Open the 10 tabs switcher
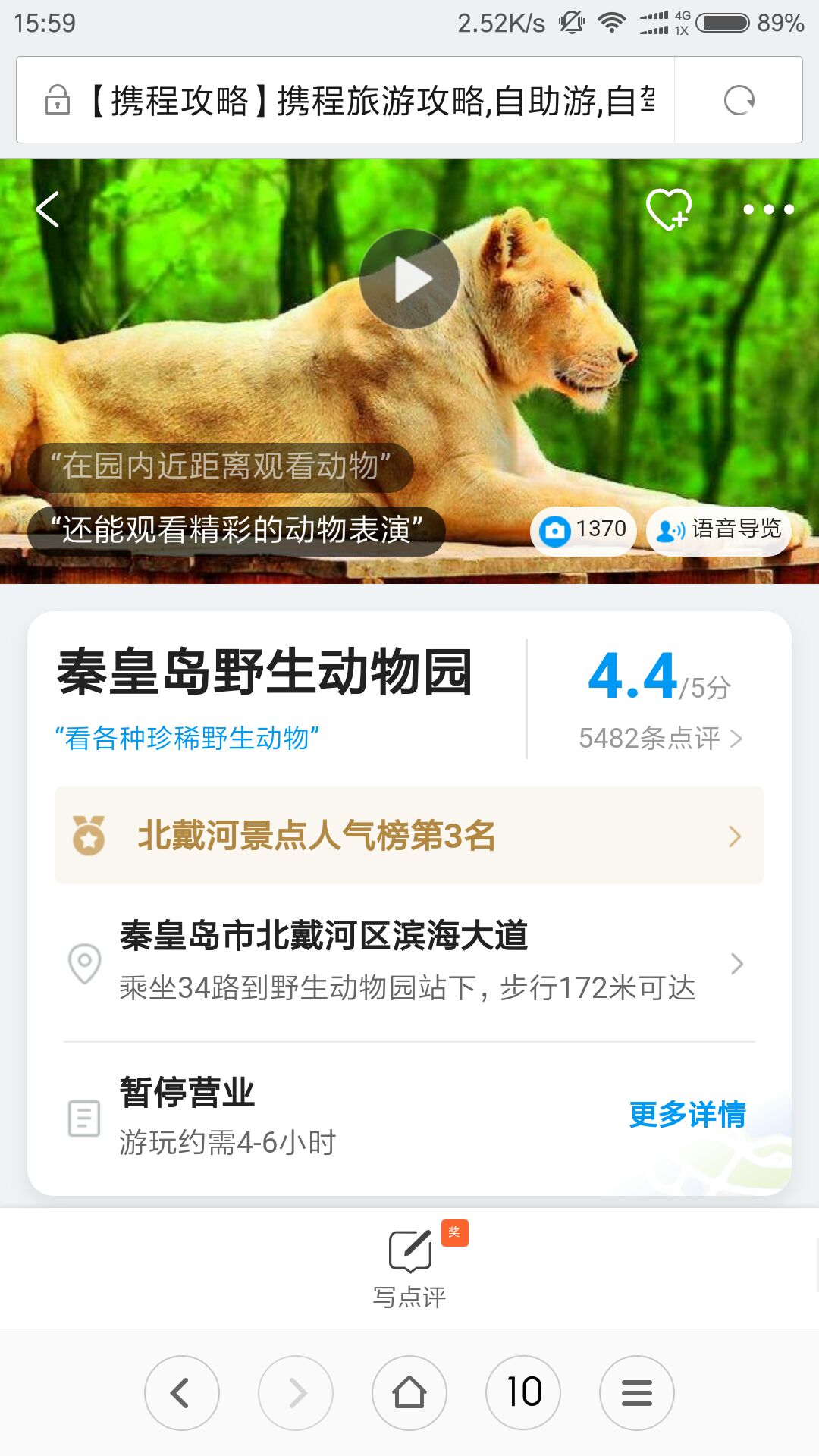The height and width of the screenshot is (1456, 819). tap(523, 1393)
